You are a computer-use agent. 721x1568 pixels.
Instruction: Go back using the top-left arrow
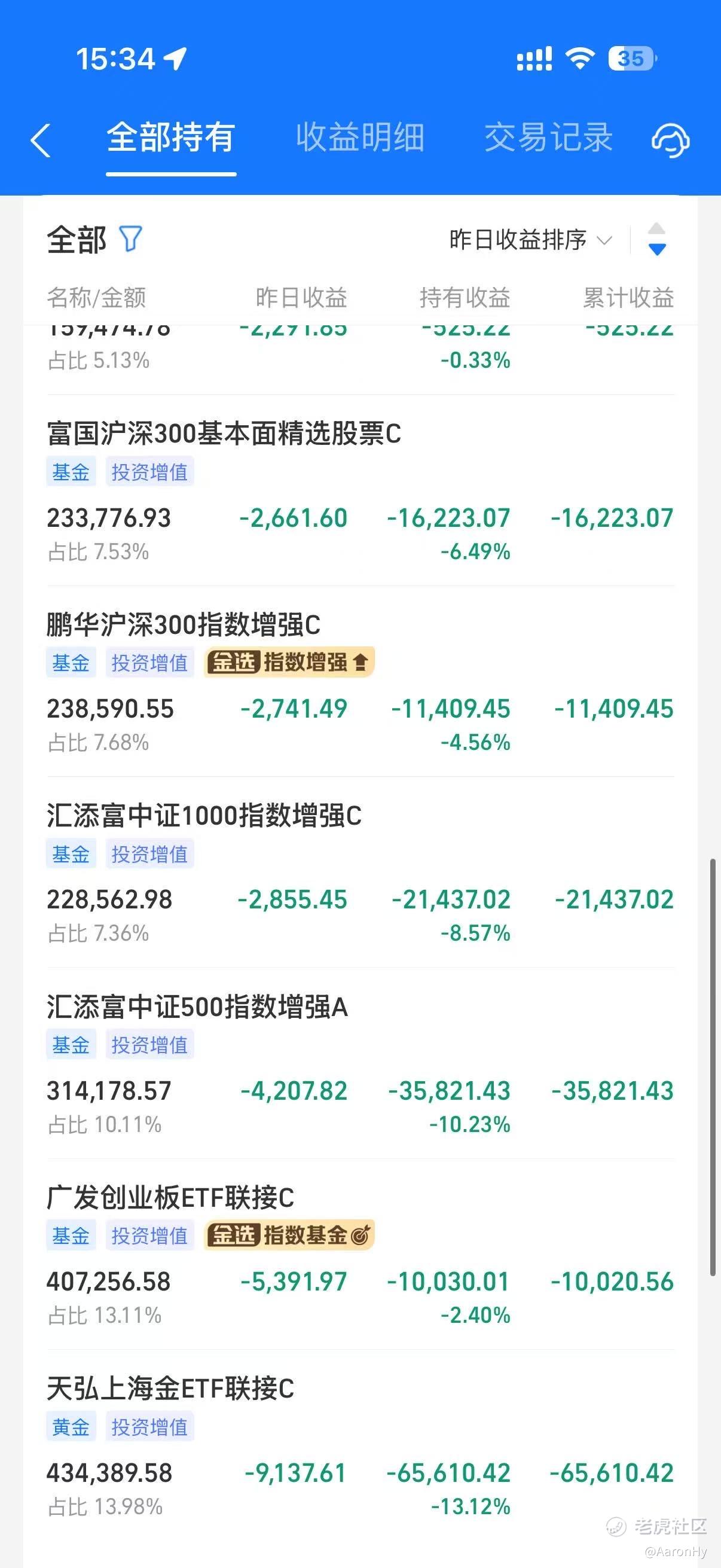pyautogui.click(x=40, y=140)
